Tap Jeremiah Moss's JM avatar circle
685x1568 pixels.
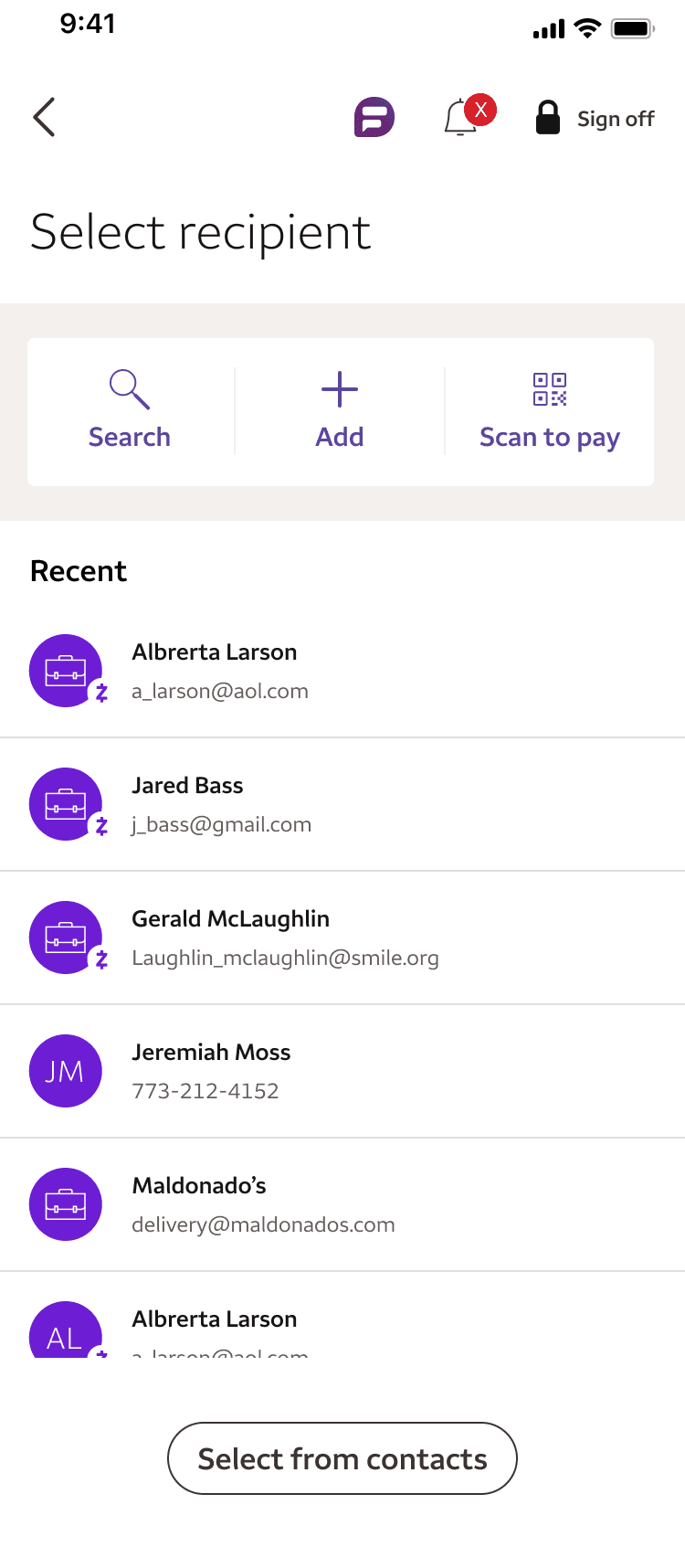(x=66, y=1071)
